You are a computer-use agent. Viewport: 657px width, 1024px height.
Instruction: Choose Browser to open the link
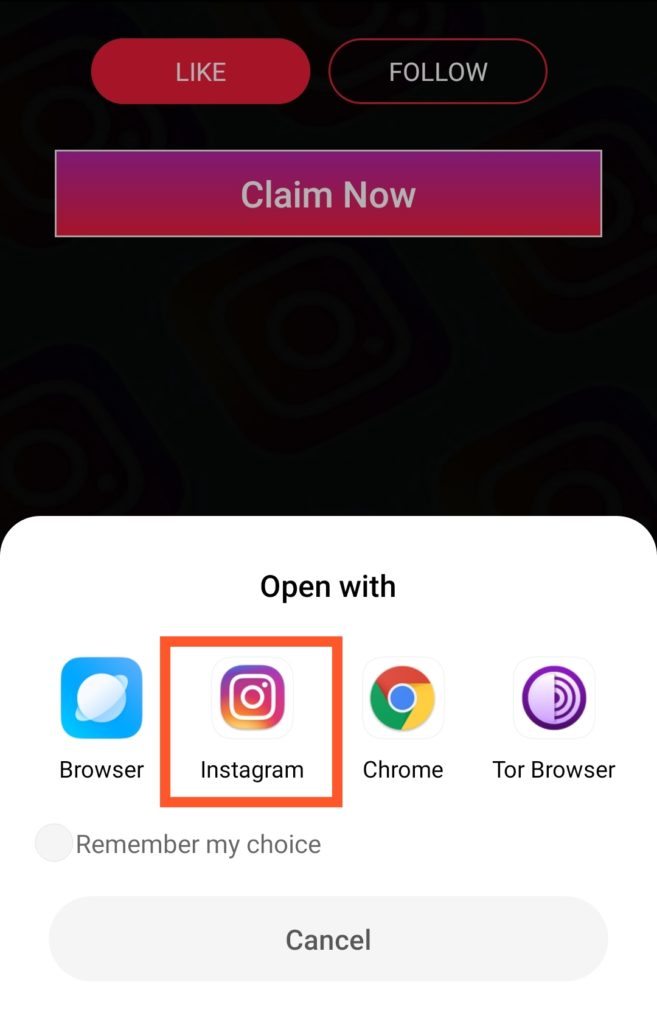101,698
